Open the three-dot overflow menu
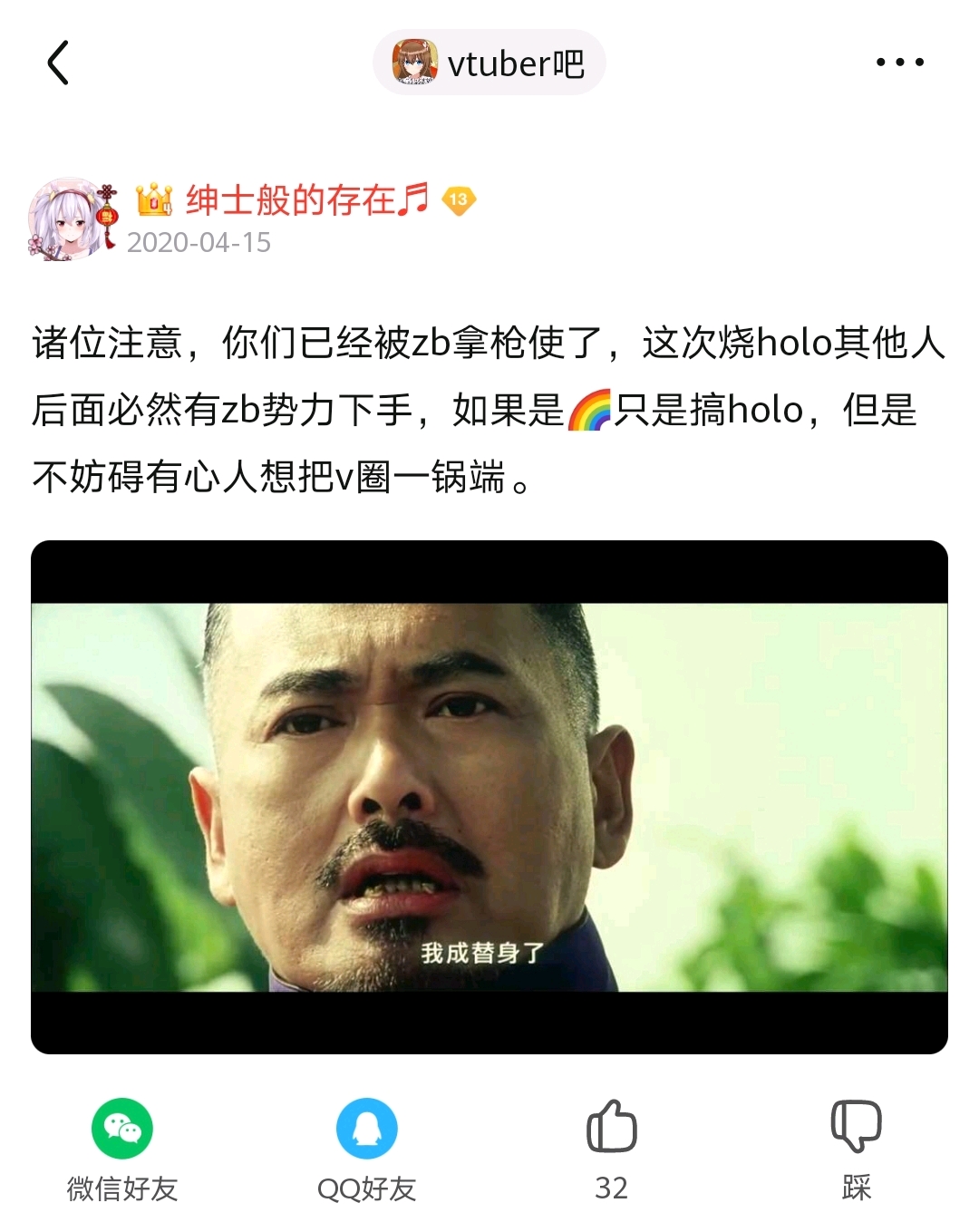Screen dimensions: 979x1232 click(899, 63)
